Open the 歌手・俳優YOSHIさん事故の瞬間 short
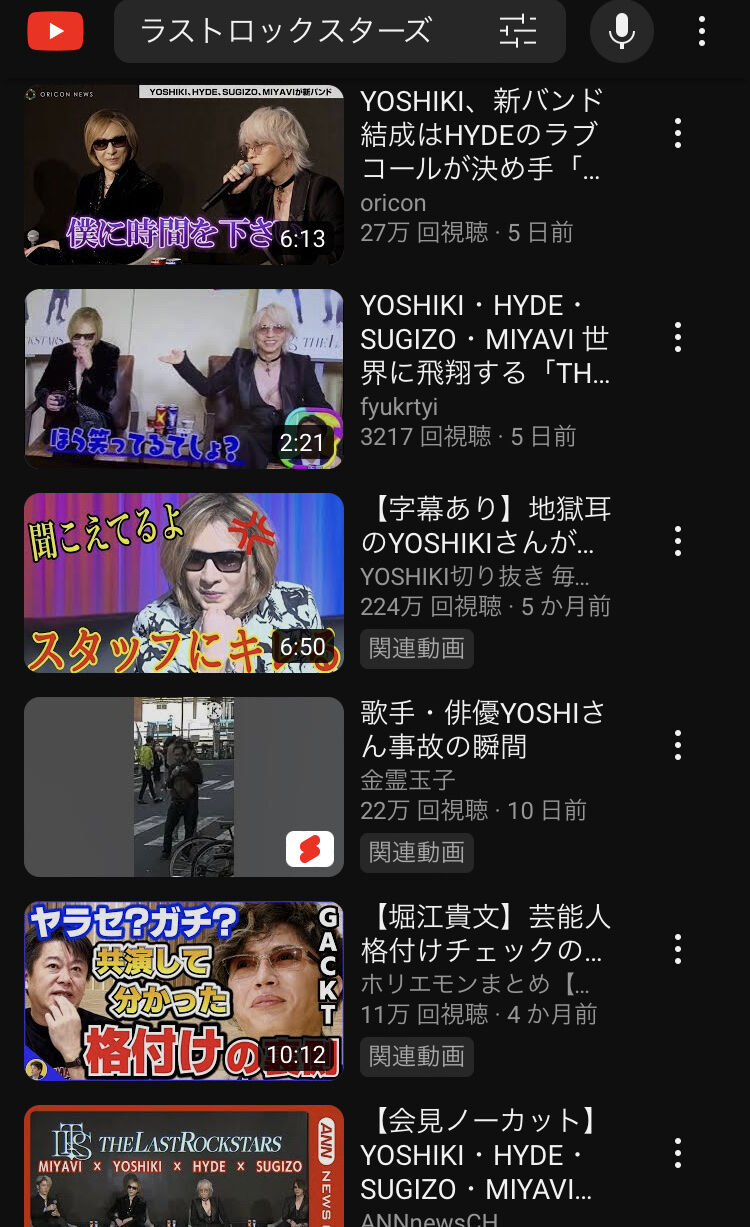 pos(184,787)
